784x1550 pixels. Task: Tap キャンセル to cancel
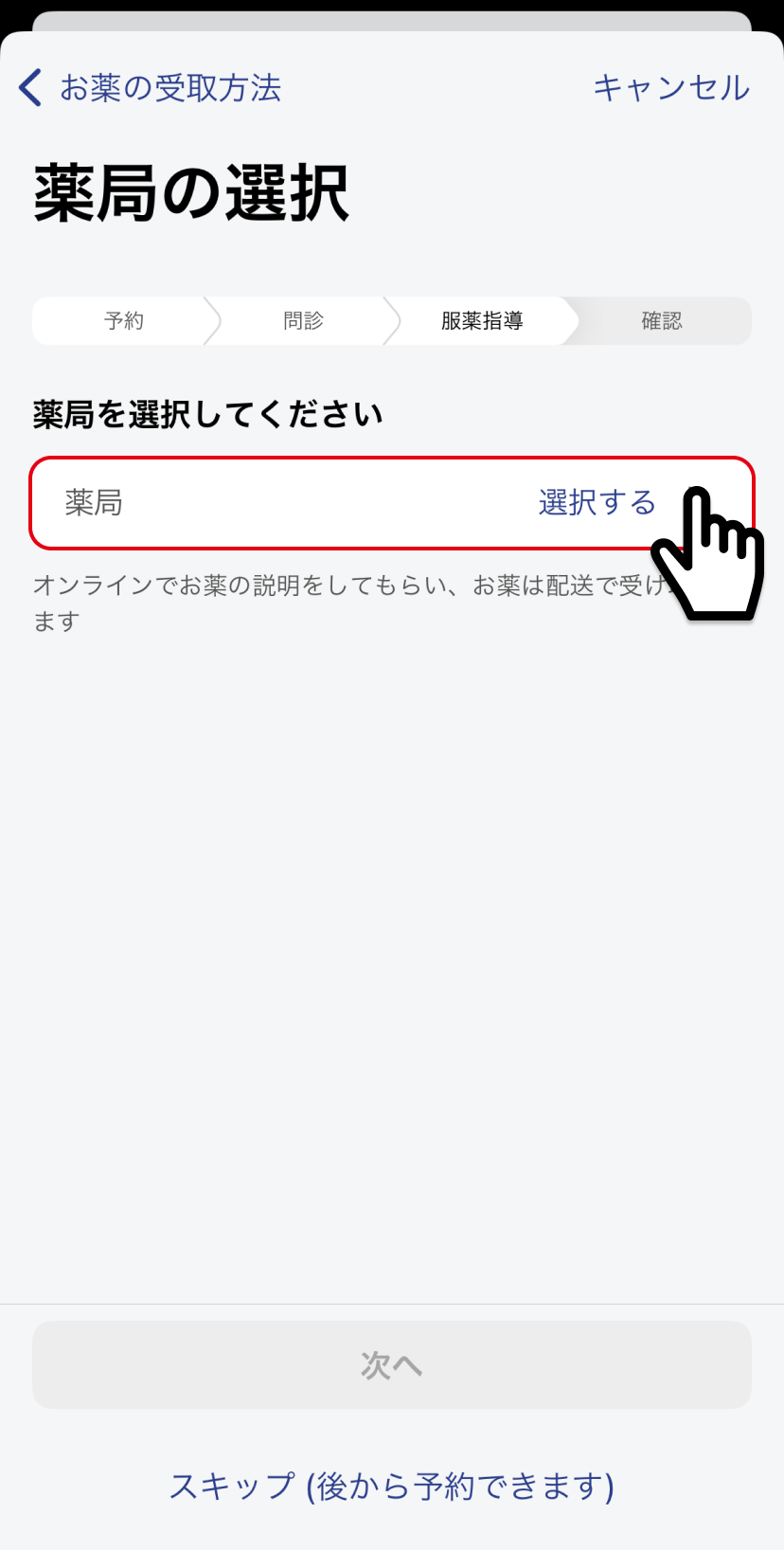coord(671,88)
